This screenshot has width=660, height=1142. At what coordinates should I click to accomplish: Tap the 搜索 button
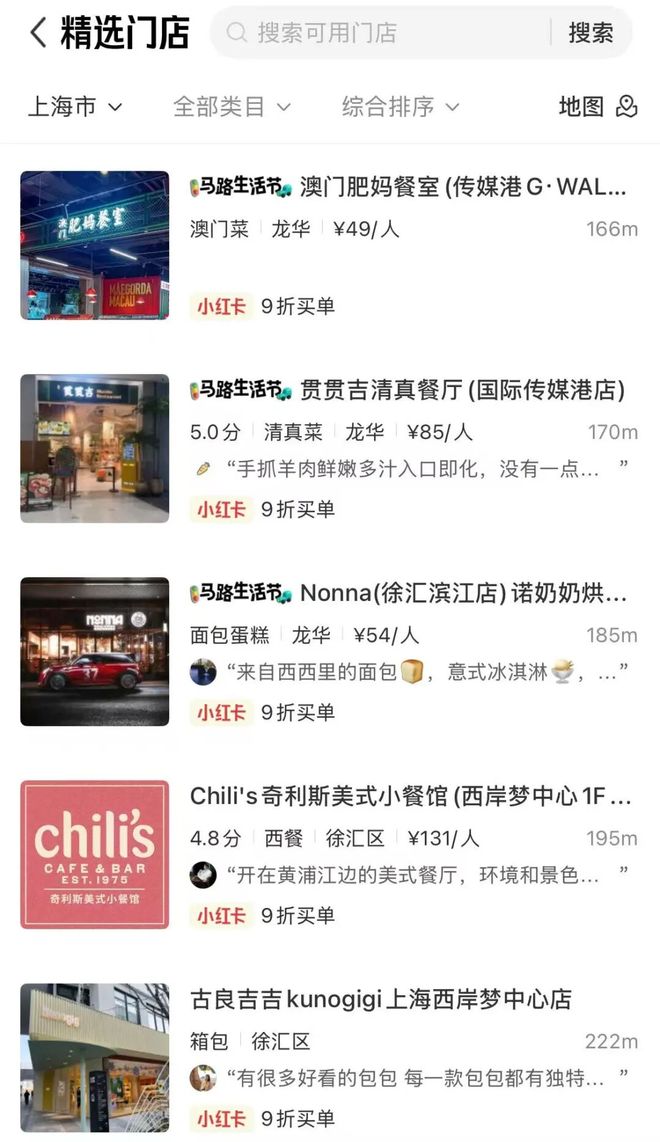[x=591, y=33]
